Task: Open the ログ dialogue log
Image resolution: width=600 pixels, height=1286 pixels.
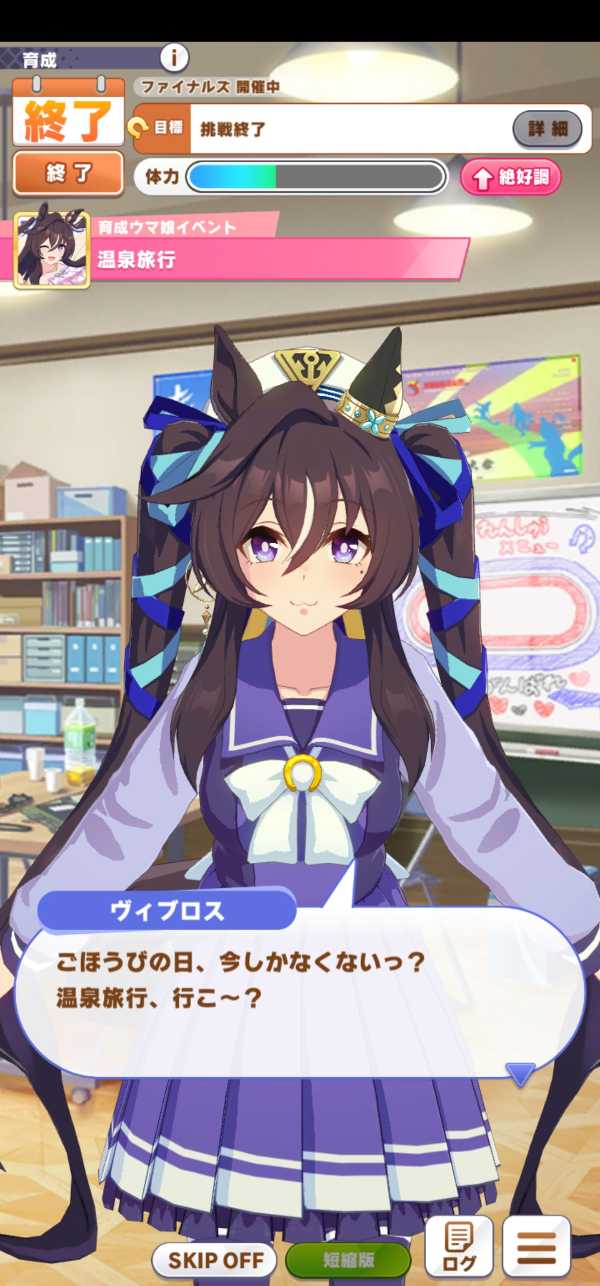Action: click(x=459, y=1247)
